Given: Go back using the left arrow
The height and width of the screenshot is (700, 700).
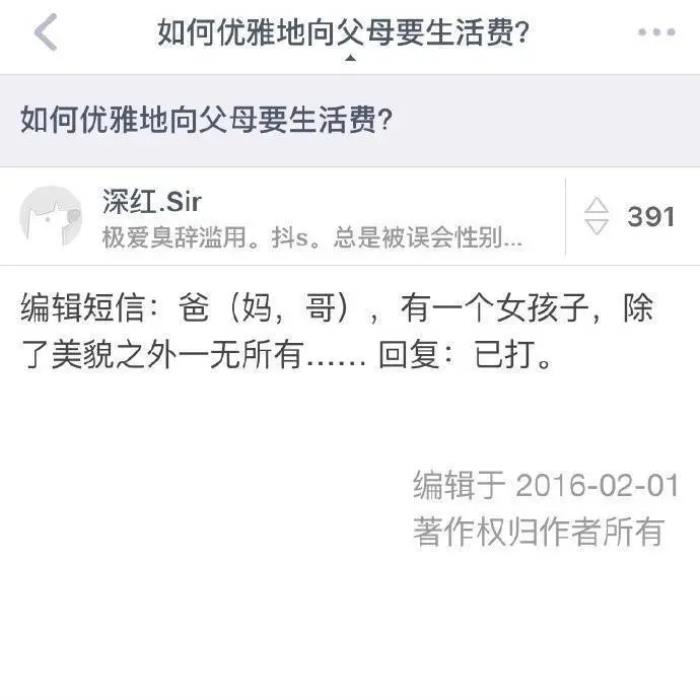Looking at the screenshot, I should pyautogui.click(x=46, y=33).
